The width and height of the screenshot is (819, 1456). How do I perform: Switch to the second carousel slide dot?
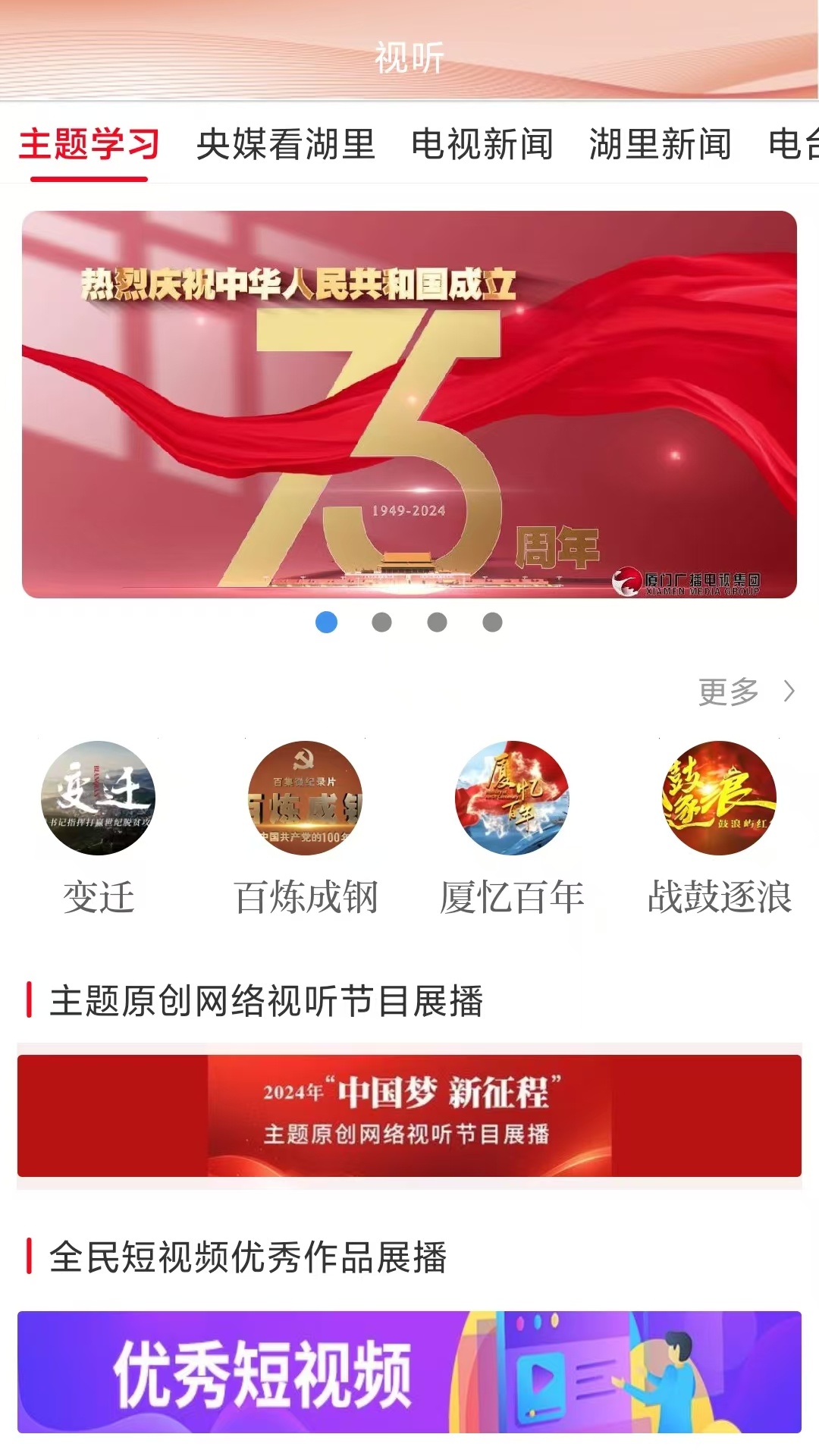[381, 622]
